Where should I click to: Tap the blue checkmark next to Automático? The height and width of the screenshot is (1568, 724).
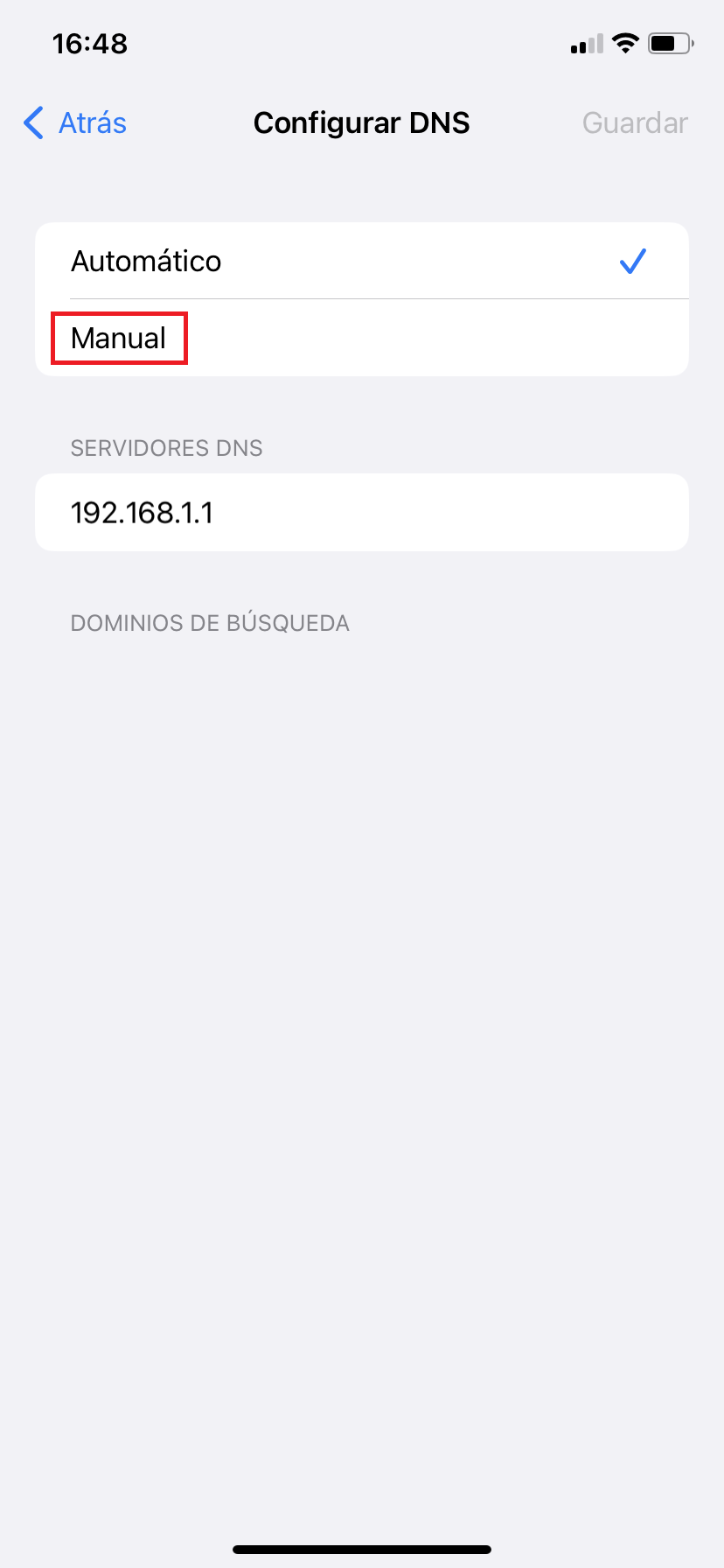632,260
